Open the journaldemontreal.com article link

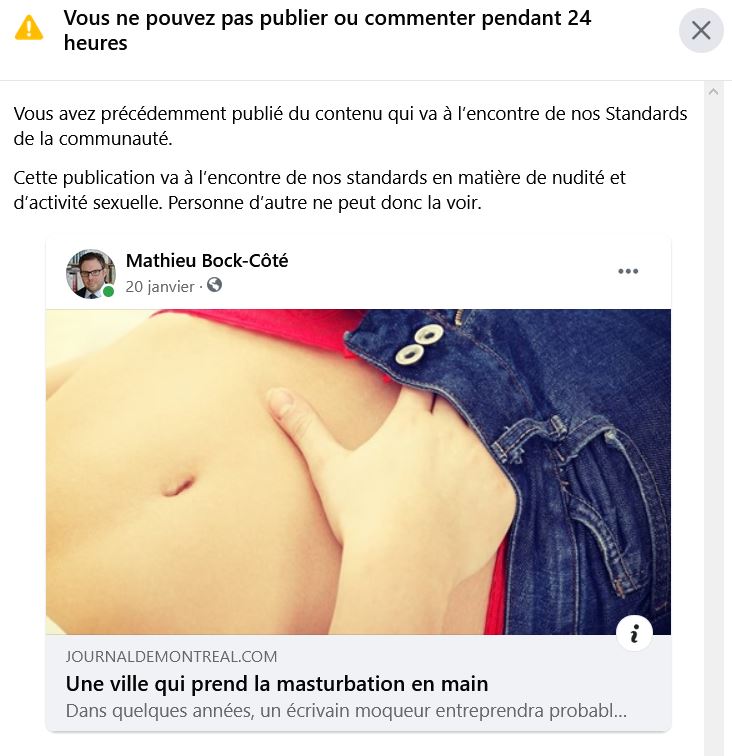[x=277, y=684]
